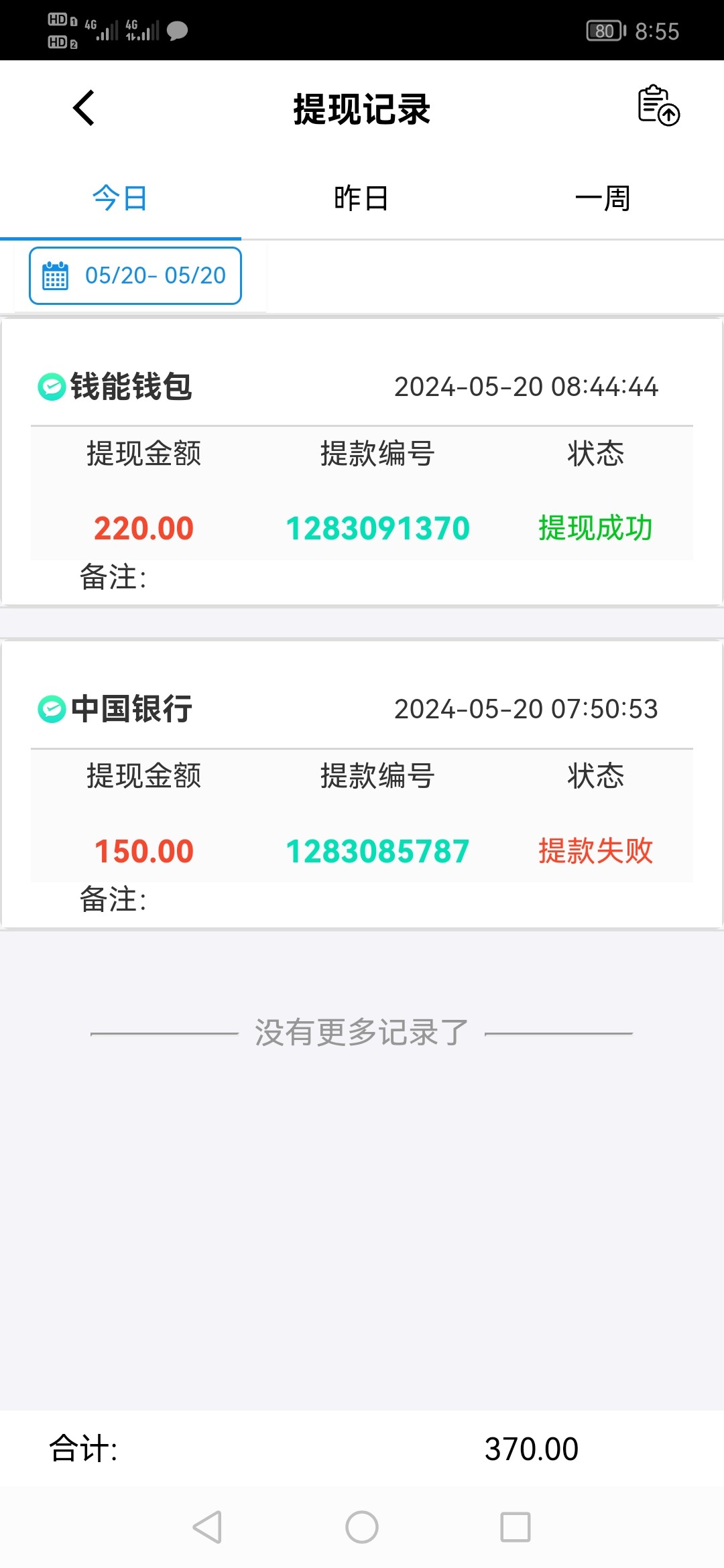Tap the HD1 indicator in status bar
The height and width of the screenshot is (1568, 724).
pos(60,20)
